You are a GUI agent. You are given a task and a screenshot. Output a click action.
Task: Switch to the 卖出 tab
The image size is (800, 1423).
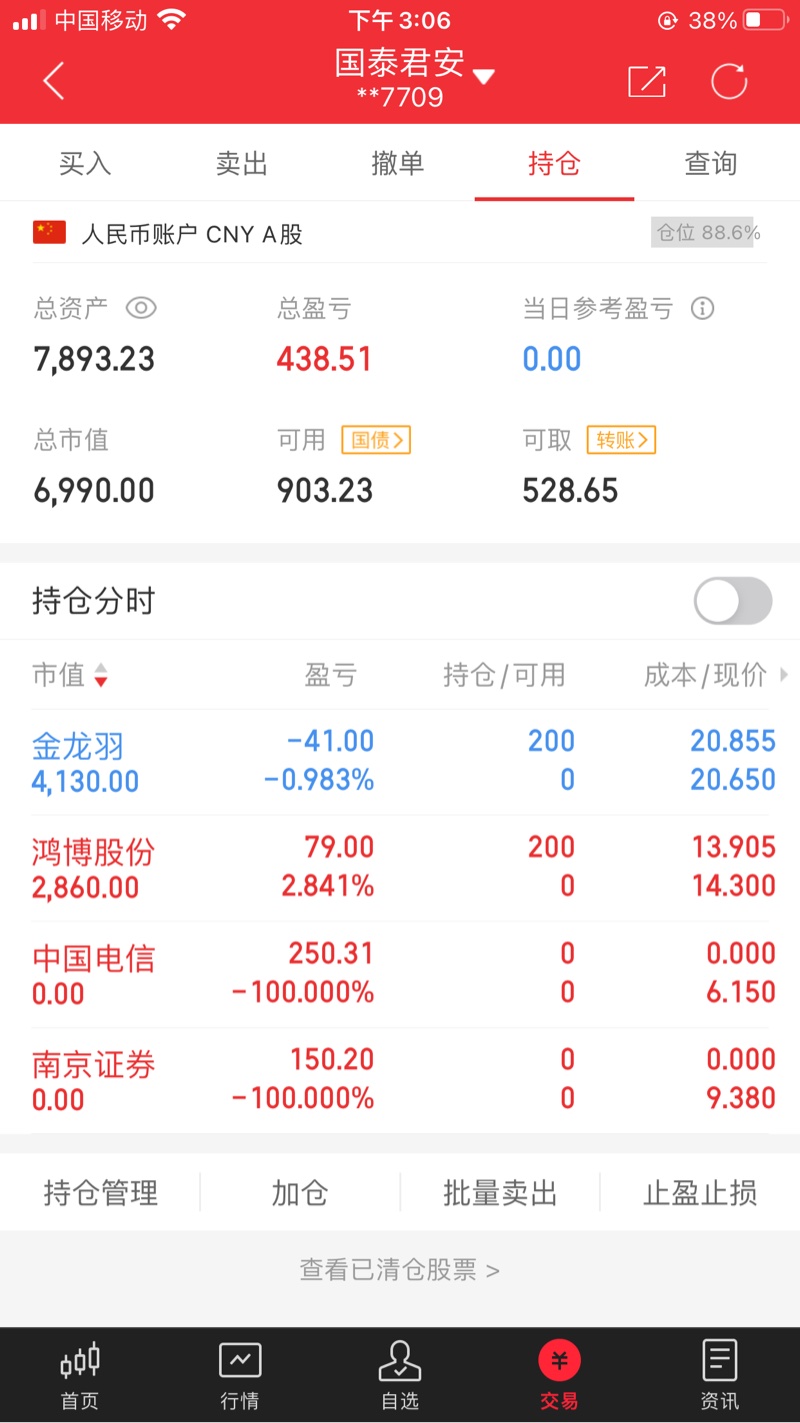(x=242, y=163)
